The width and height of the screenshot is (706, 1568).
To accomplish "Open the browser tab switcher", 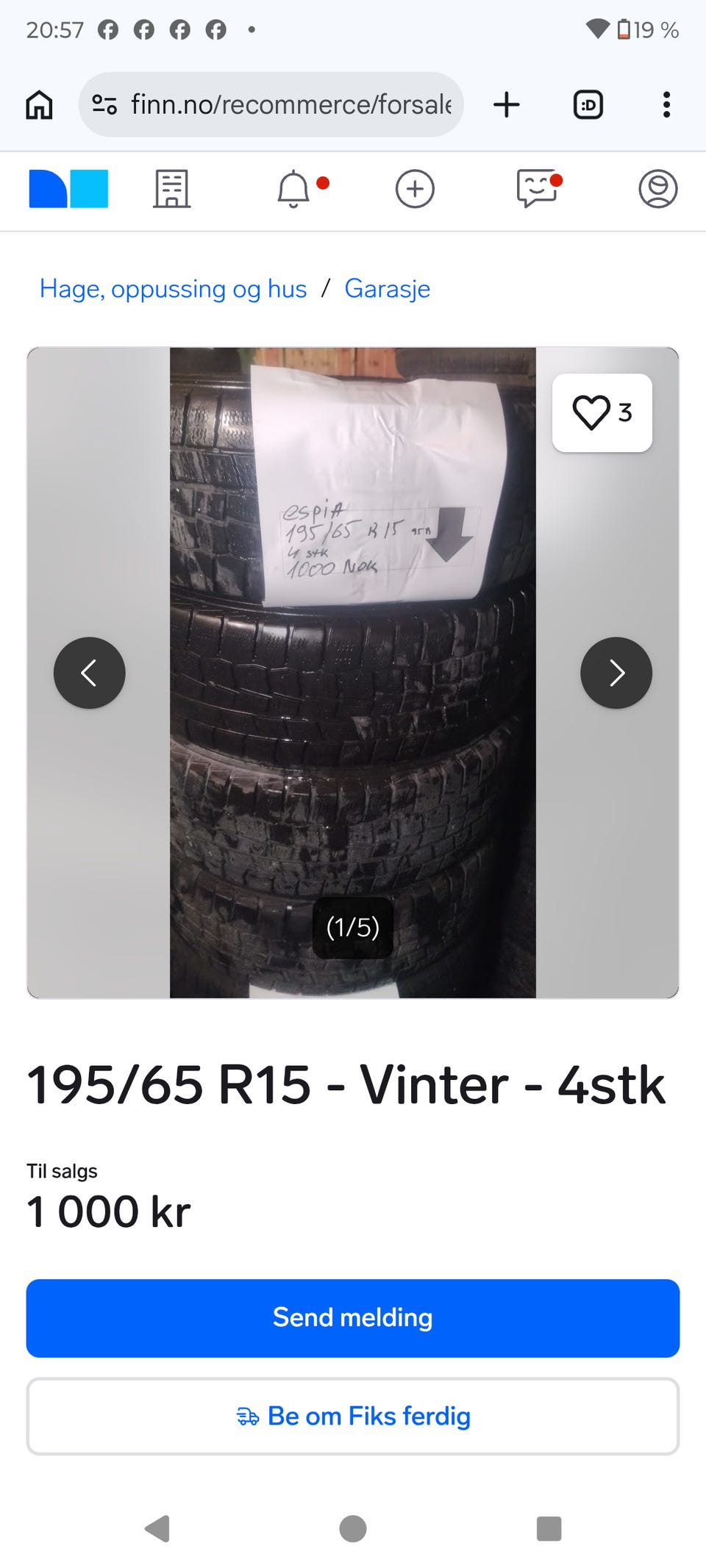I will tap(588, 104).
